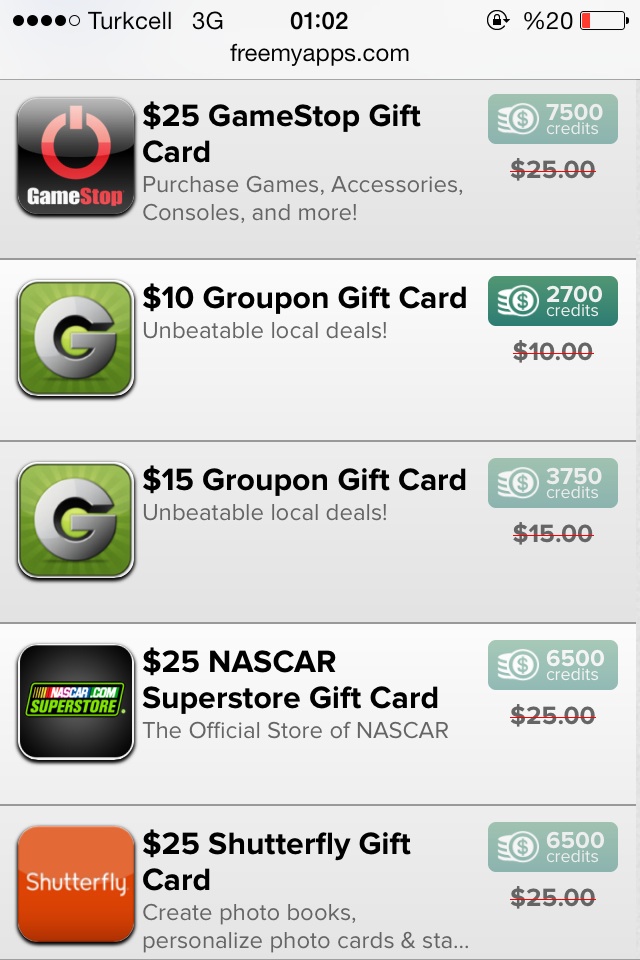This screenshot has width=640, height=960.
Task: Open the $25 Shutterfly Gift Card offer
Action: coord(276,861)
